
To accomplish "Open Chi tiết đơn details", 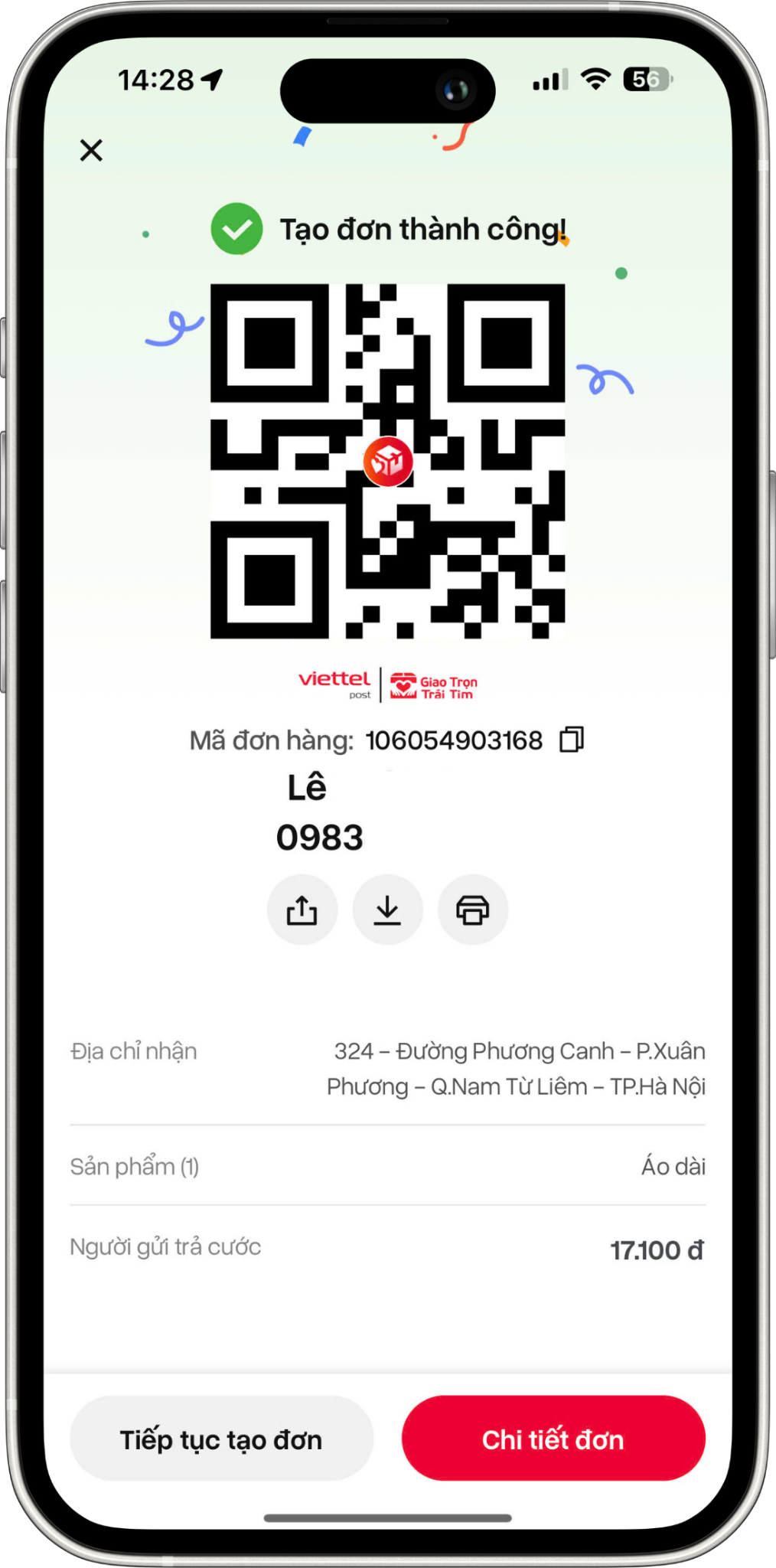I will click(x=553, y=1439).
